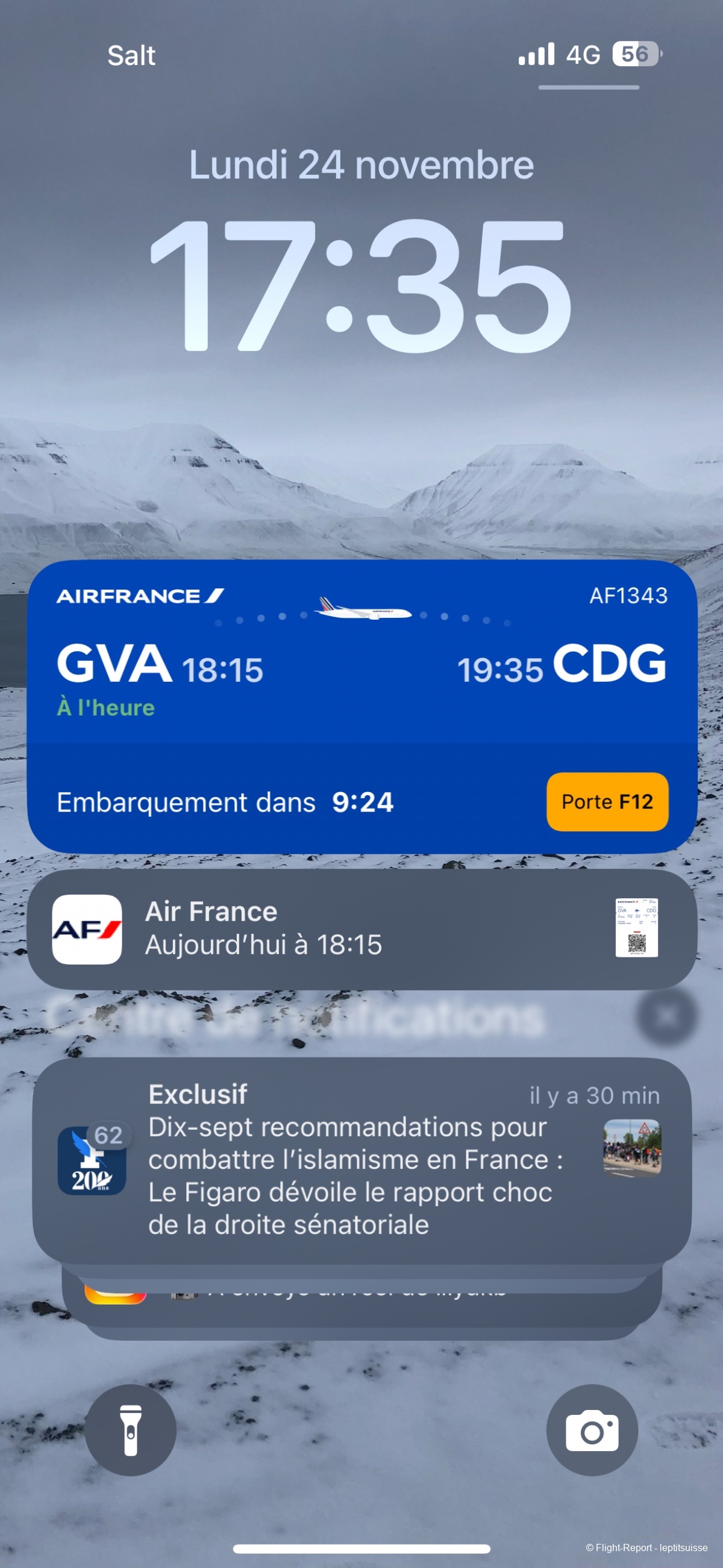Image resolution: width=723 pixels, height=1568 pixels.
Task: Clear the notification centre with the X
Action: point(667,1016)
